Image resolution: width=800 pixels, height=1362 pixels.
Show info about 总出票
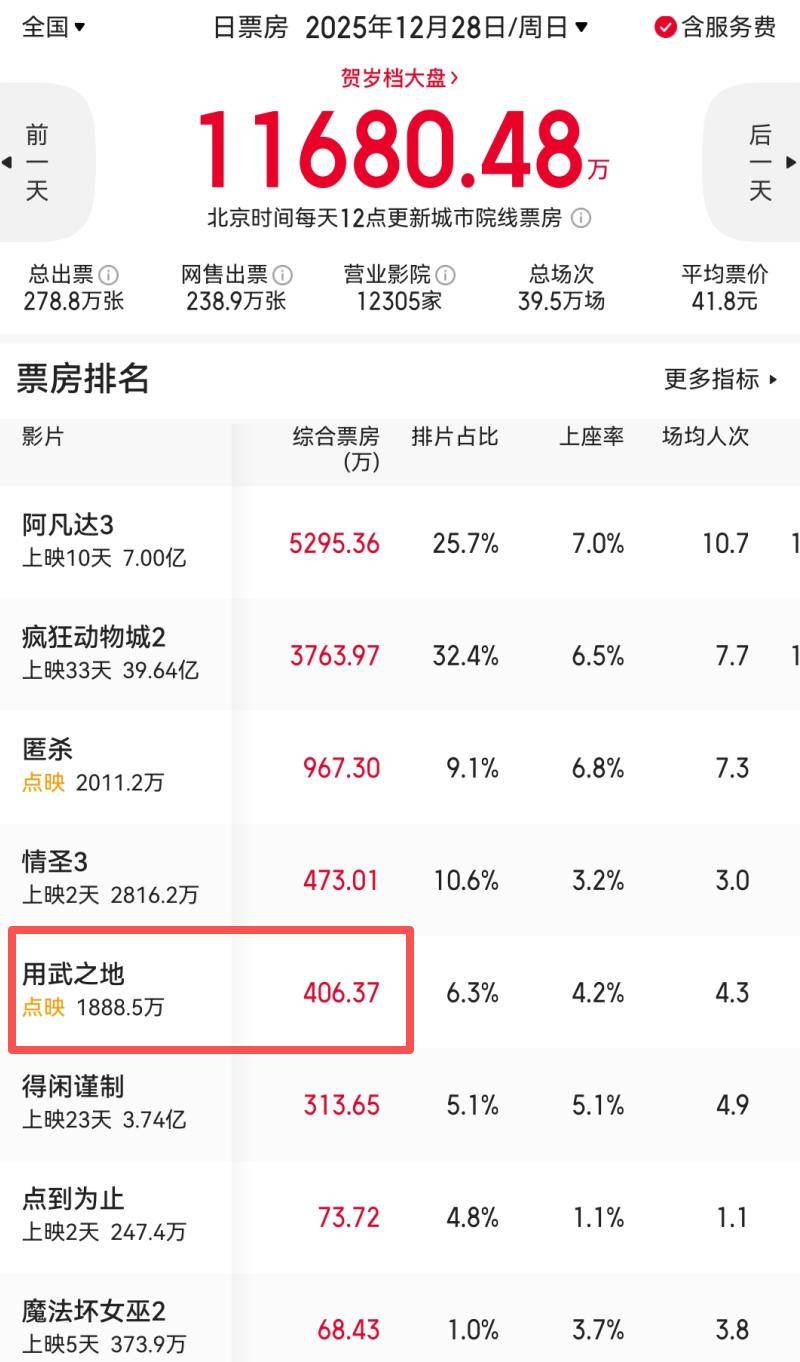109,274
